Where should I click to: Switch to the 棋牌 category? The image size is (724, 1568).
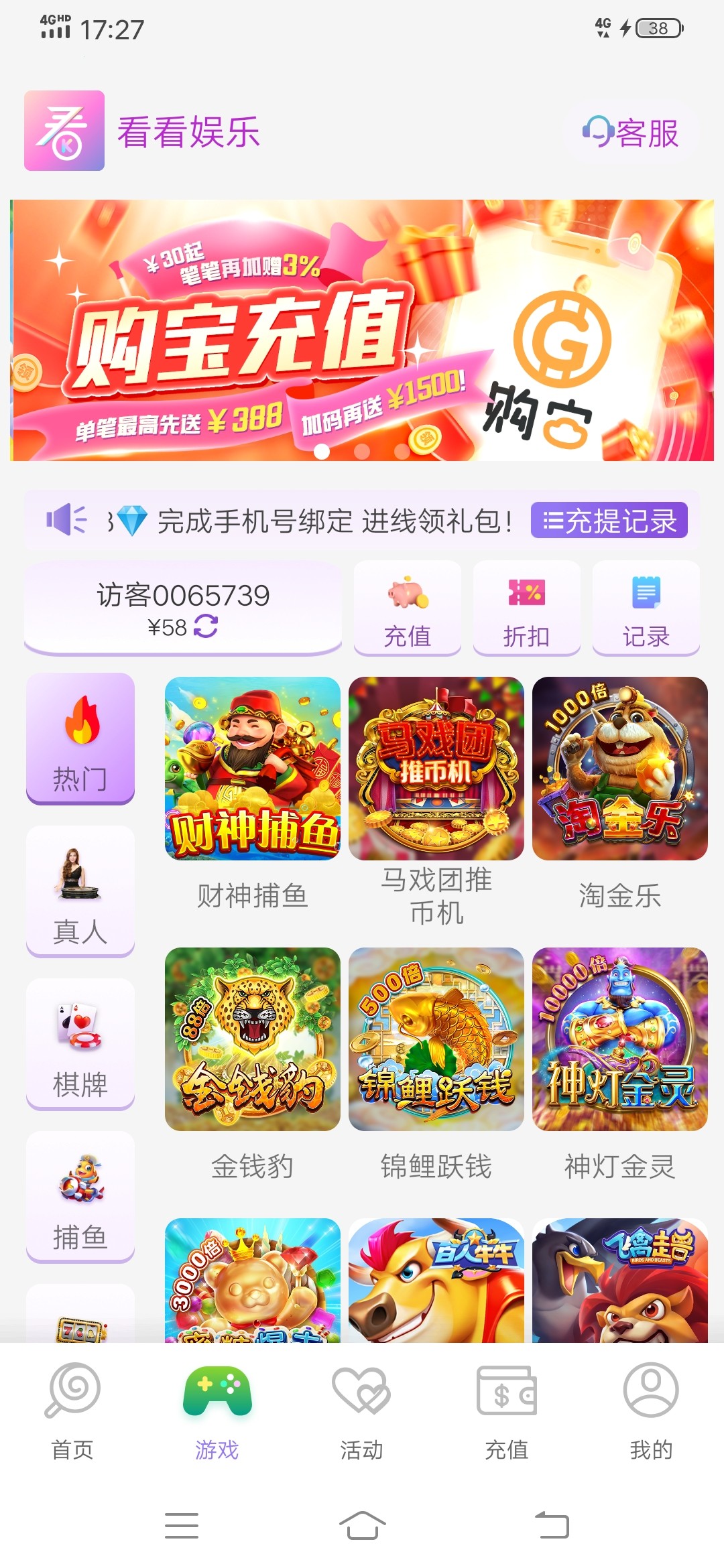(x=80, y=1043)
